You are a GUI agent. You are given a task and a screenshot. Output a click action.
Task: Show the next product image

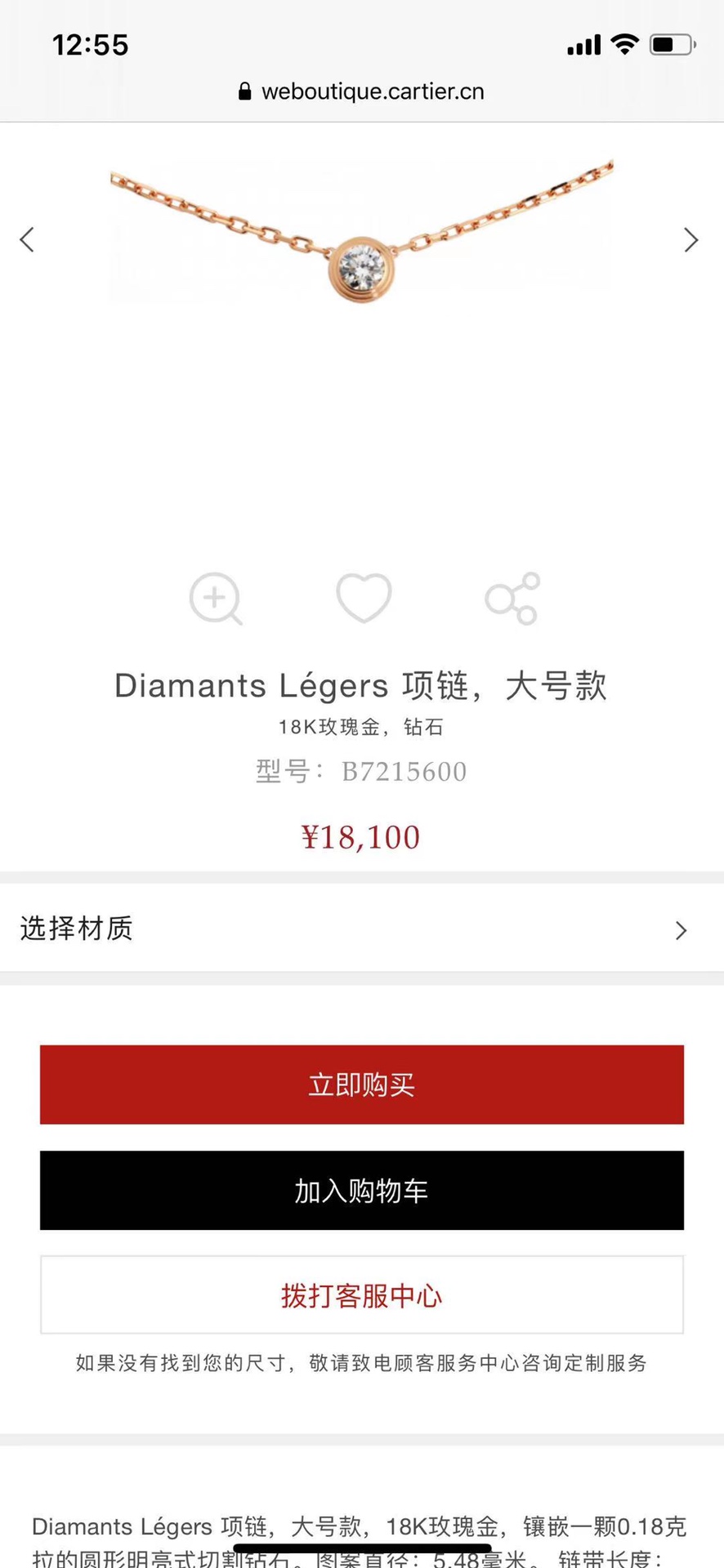tap(691, 239)
